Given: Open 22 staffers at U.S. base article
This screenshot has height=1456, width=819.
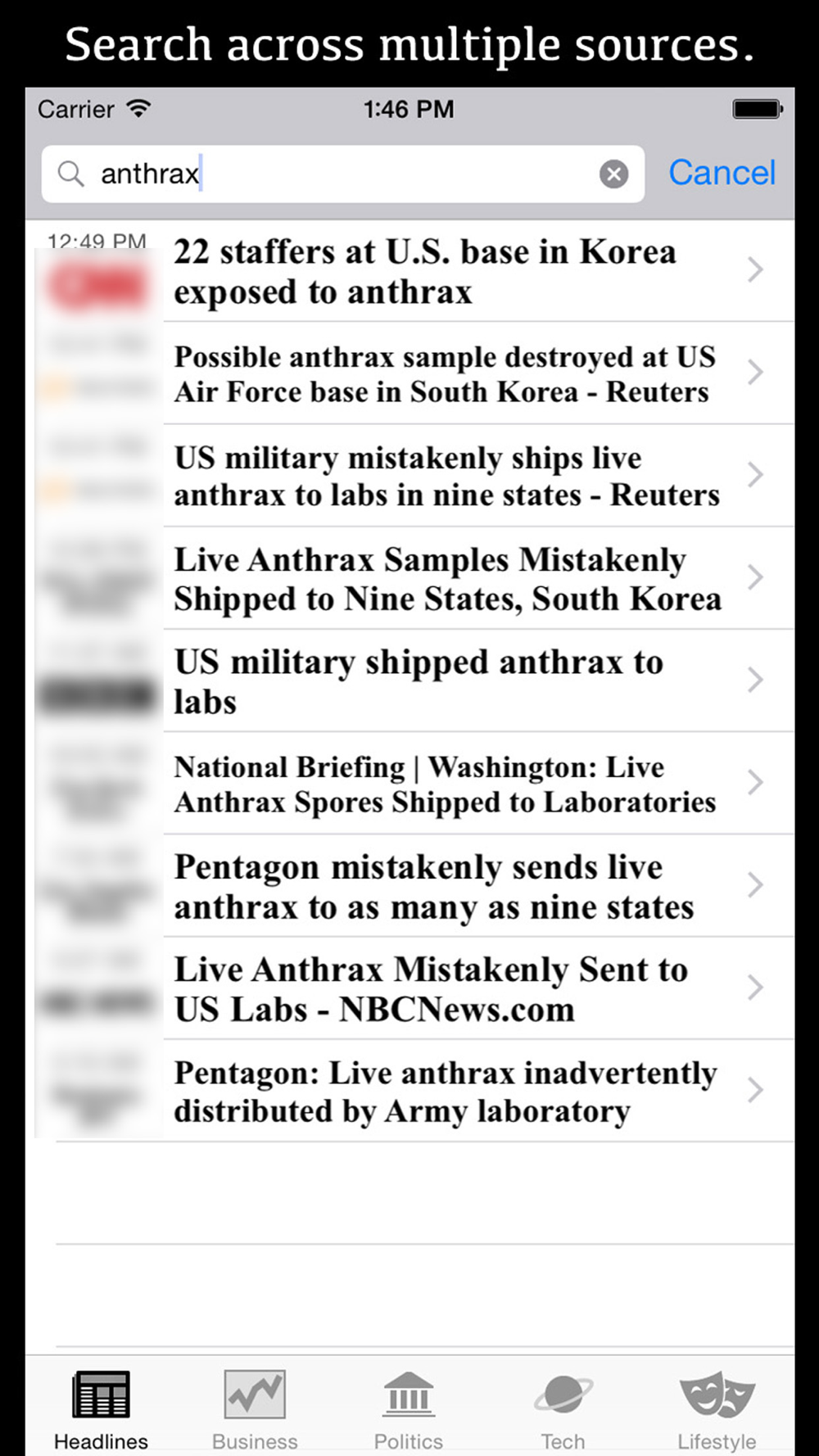Looking at the screenshot, I should pos(409,271).
